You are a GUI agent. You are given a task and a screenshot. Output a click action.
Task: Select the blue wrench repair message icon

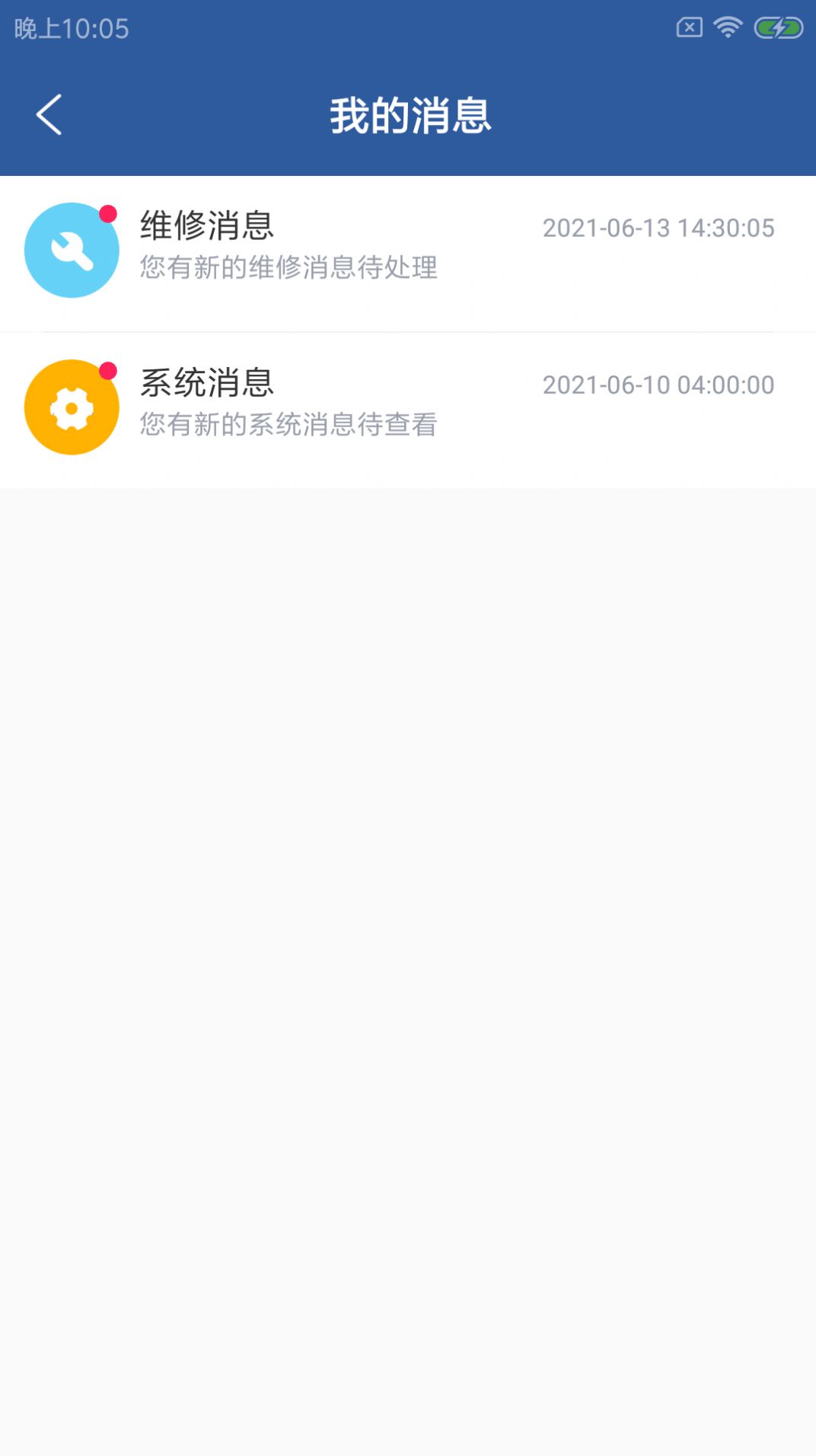[x=71, y=250]
